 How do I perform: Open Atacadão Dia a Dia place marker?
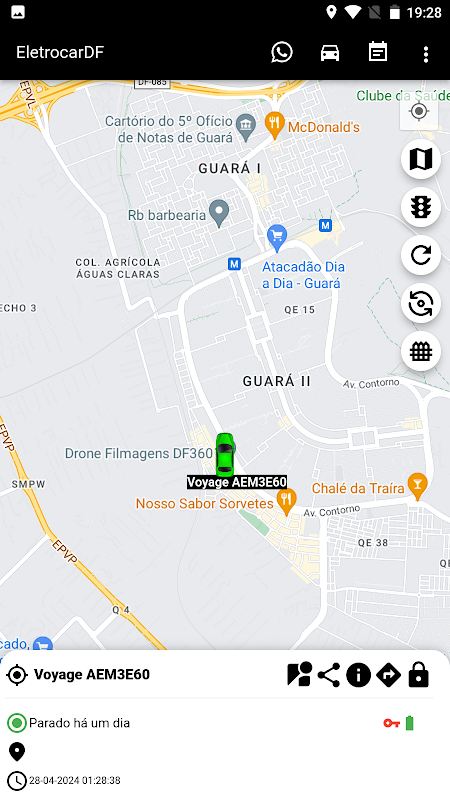[x=277, y=239]
